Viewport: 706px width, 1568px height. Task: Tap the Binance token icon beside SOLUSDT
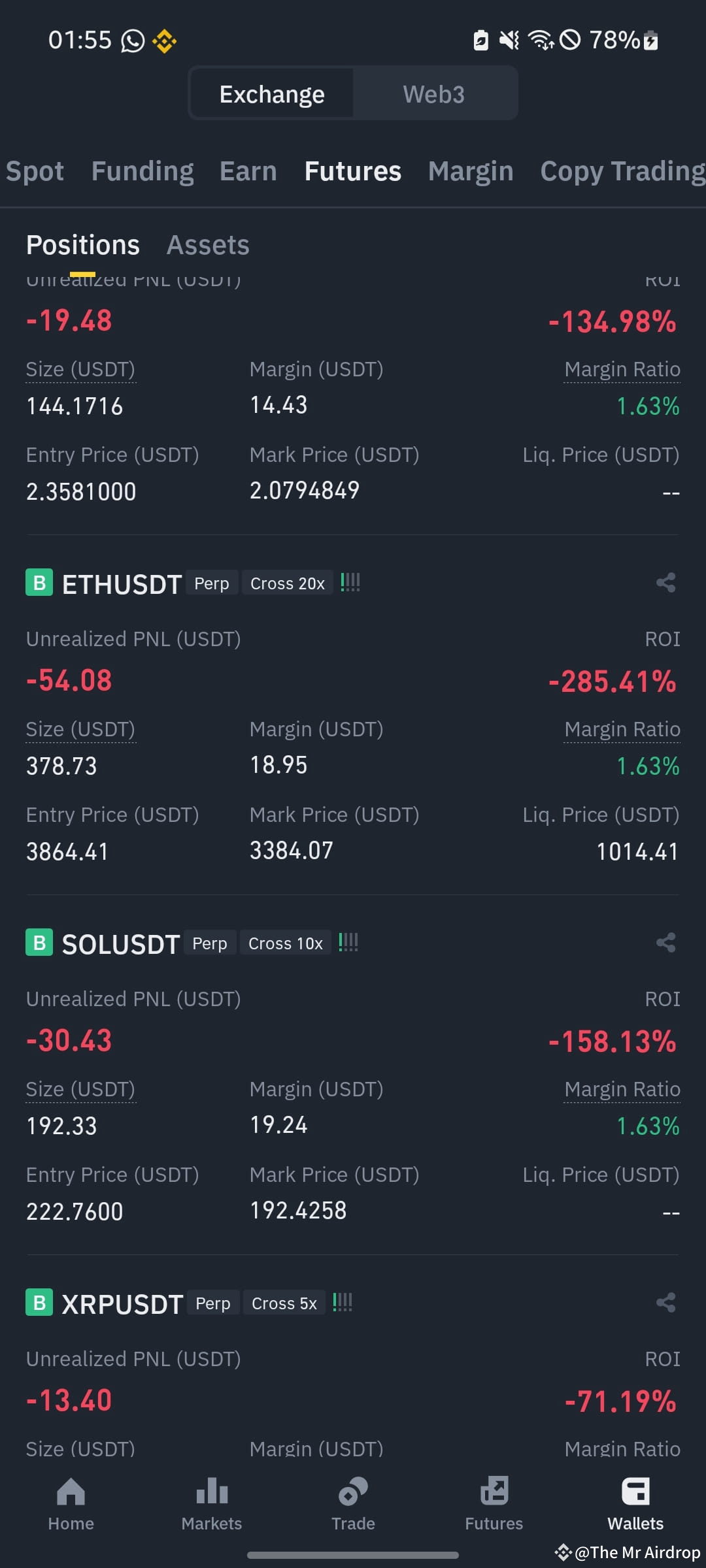point(39,943)
